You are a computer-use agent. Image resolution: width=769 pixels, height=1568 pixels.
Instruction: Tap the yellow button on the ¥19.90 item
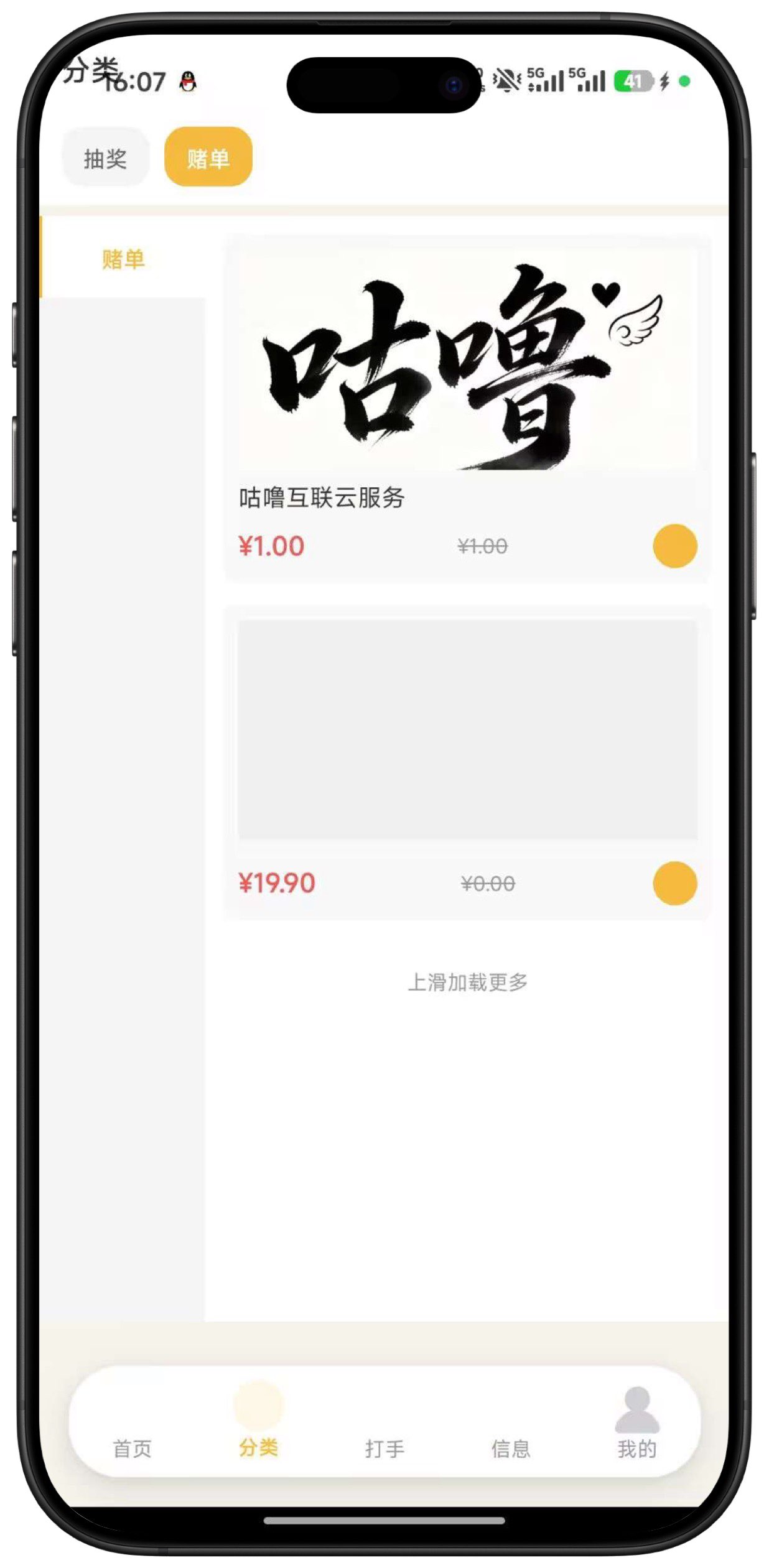click(x=674, y=883)
